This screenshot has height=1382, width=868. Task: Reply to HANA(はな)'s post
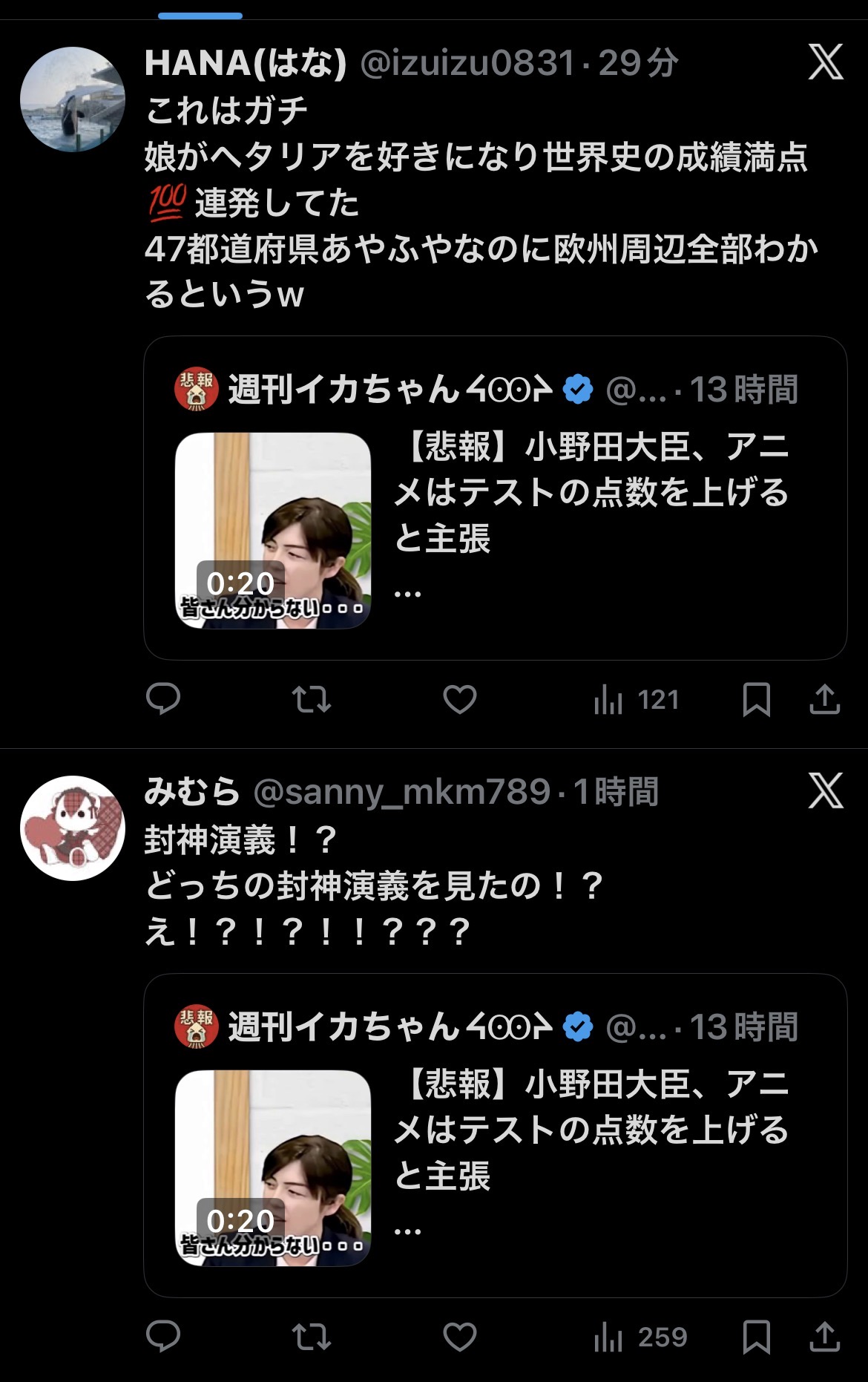pyautogui.click(x=163, y=699)
